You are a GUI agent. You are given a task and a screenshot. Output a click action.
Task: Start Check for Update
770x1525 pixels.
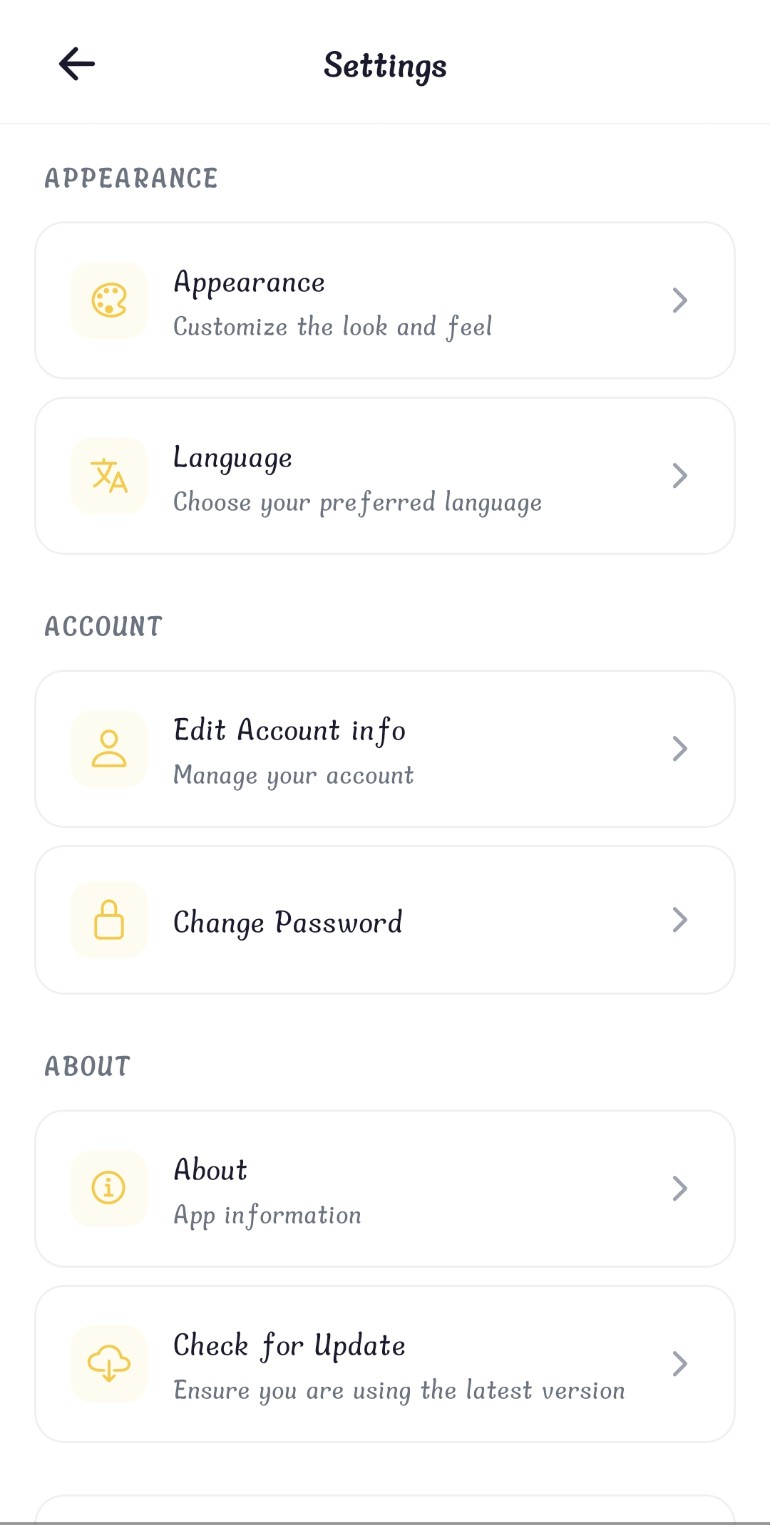(385, 1363)
